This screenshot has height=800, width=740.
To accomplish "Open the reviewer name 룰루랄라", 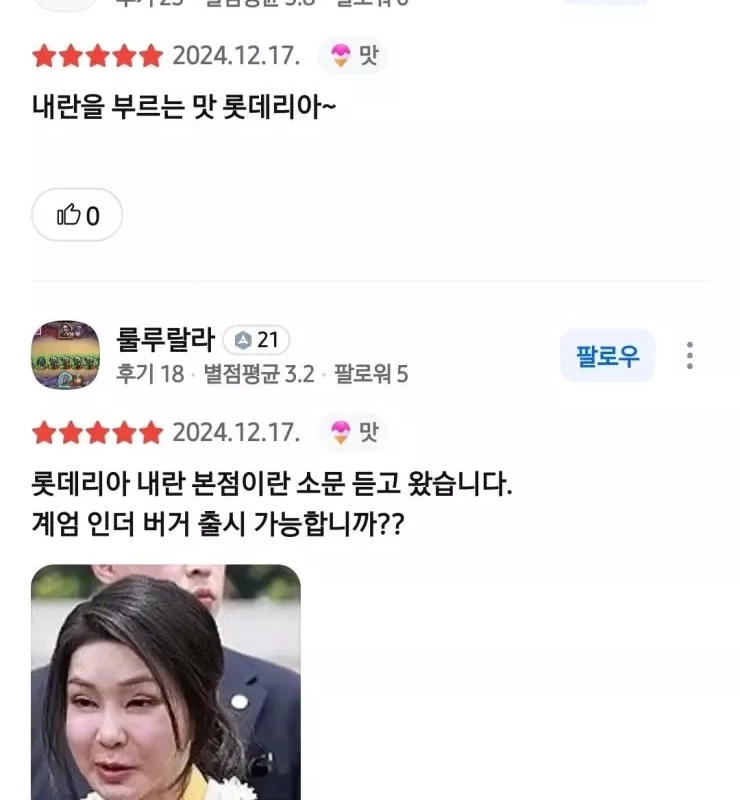I will pos(165,340).
